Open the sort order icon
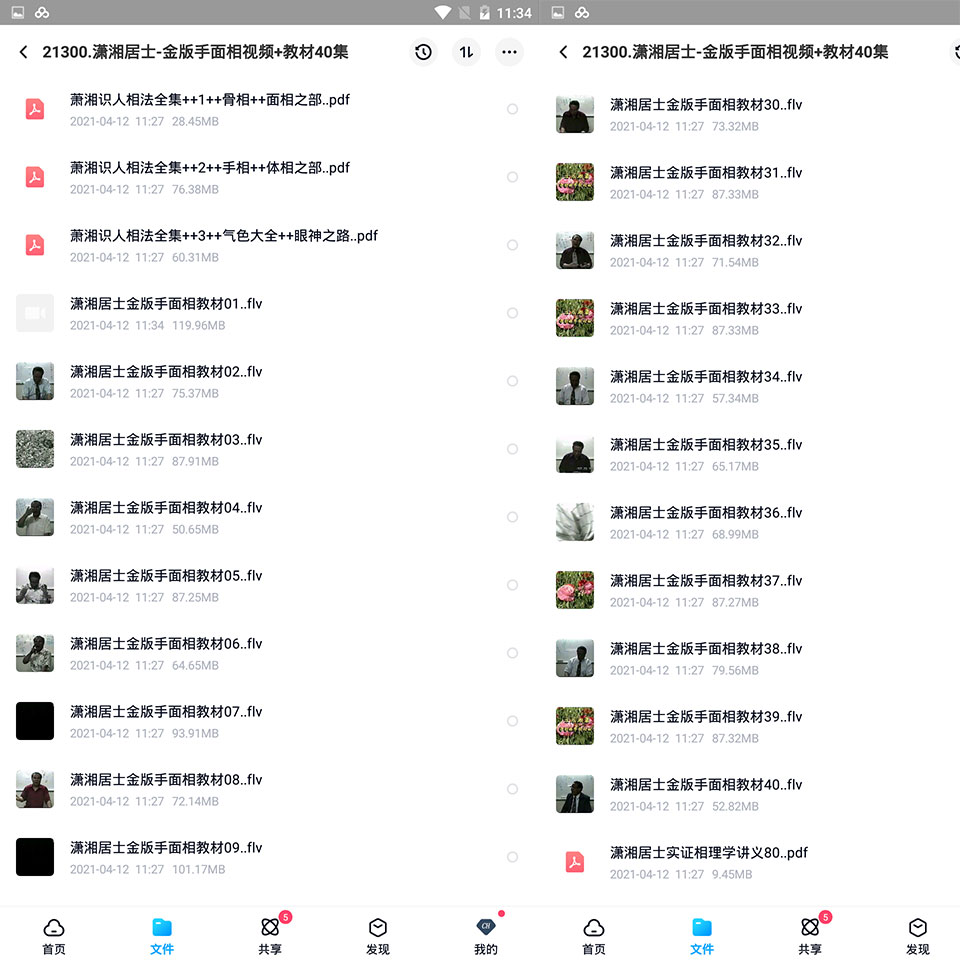This screenshot has height=960, width=960. (x=466, y=52)
